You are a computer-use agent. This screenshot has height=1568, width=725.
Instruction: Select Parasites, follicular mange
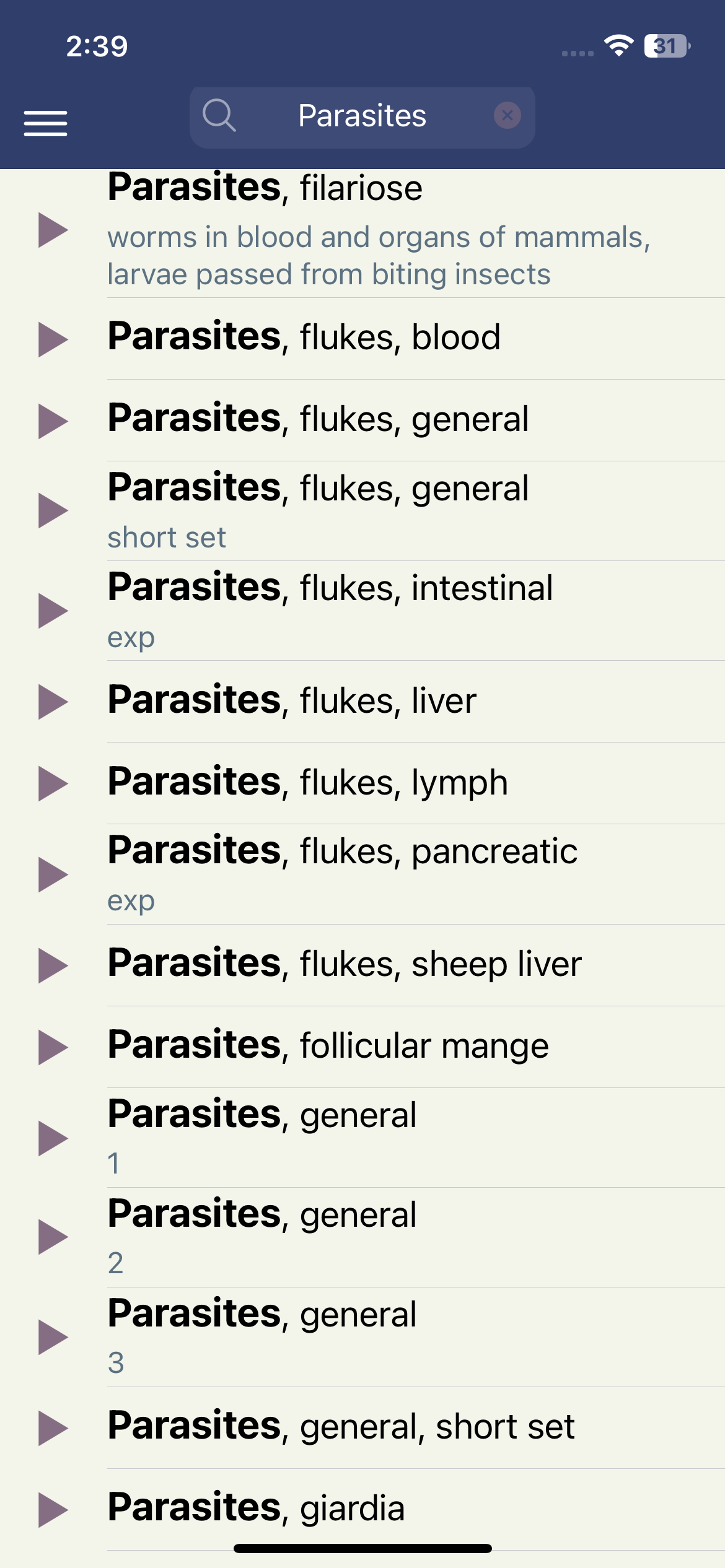click(362, 1047)
